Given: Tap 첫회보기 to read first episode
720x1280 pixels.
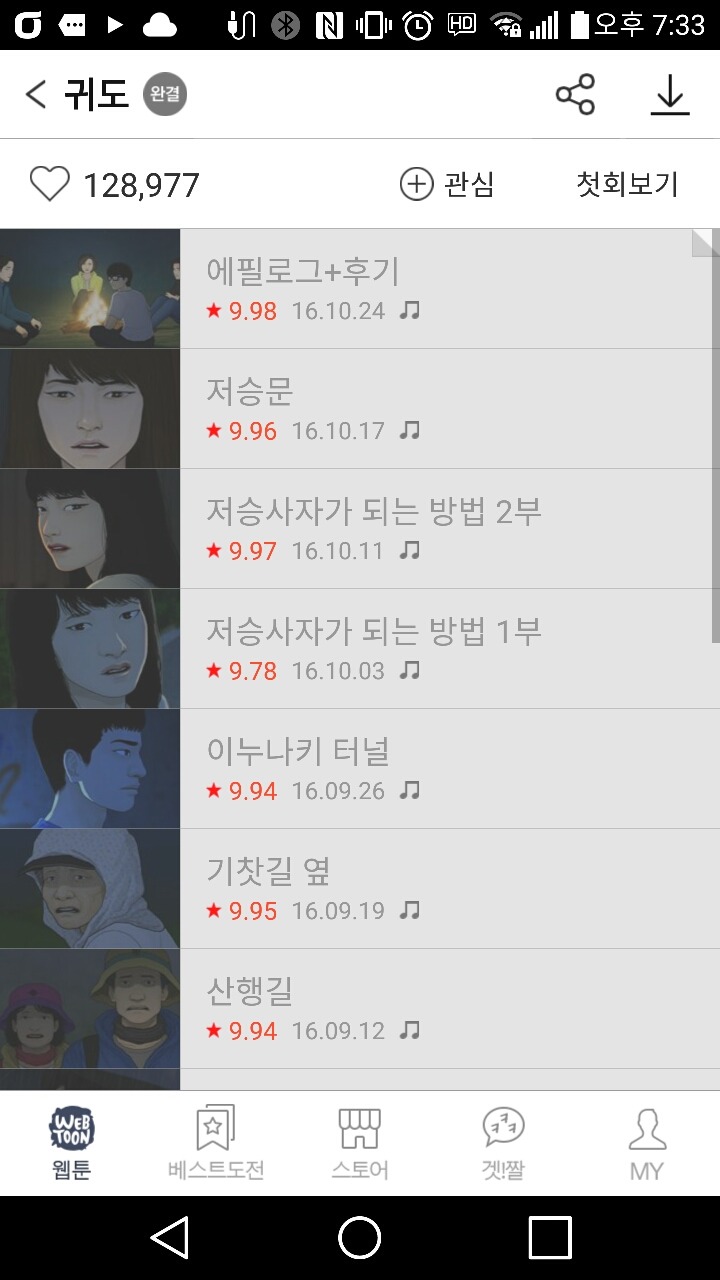Looking at the screenshot, I should tap(627, 184).
